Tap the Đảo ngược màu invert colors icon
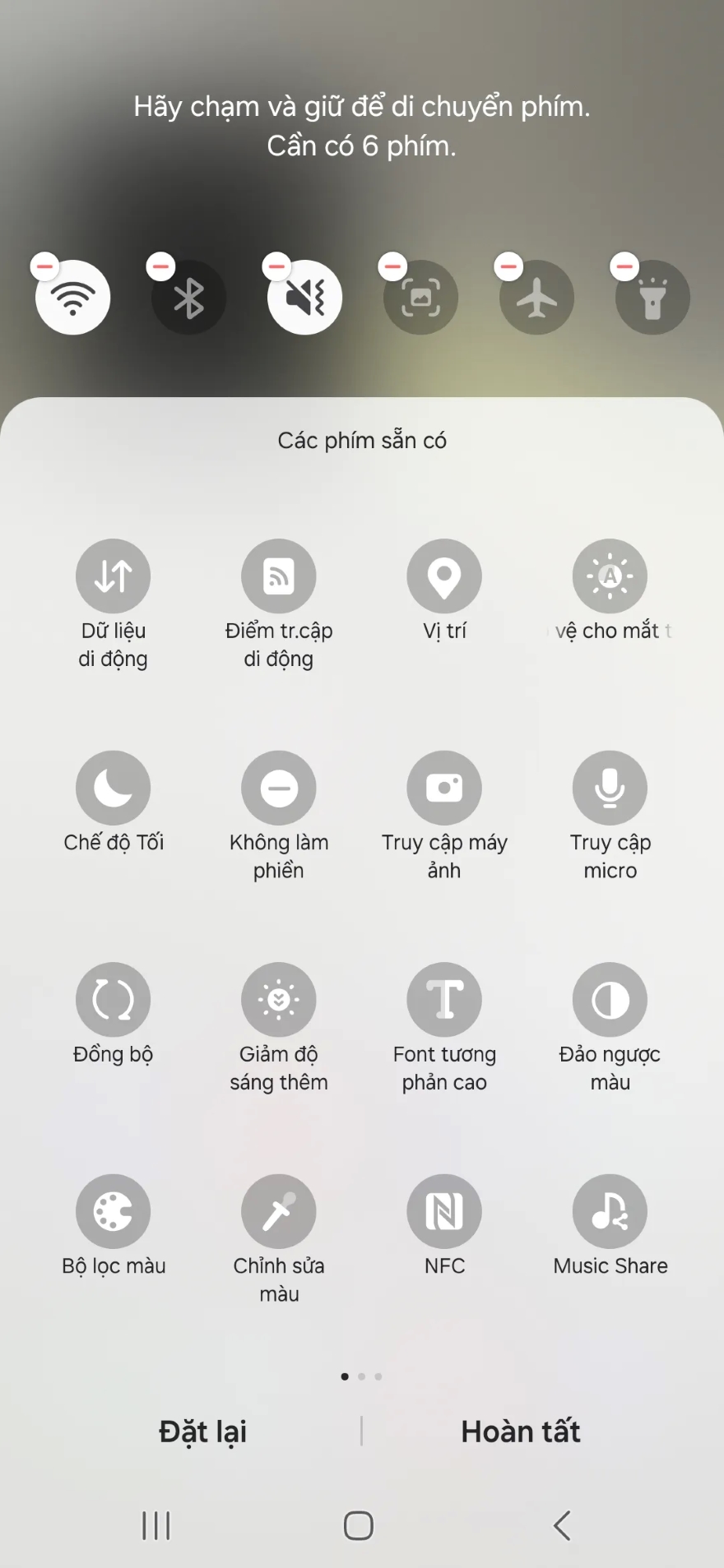 (x=610, y=998)
